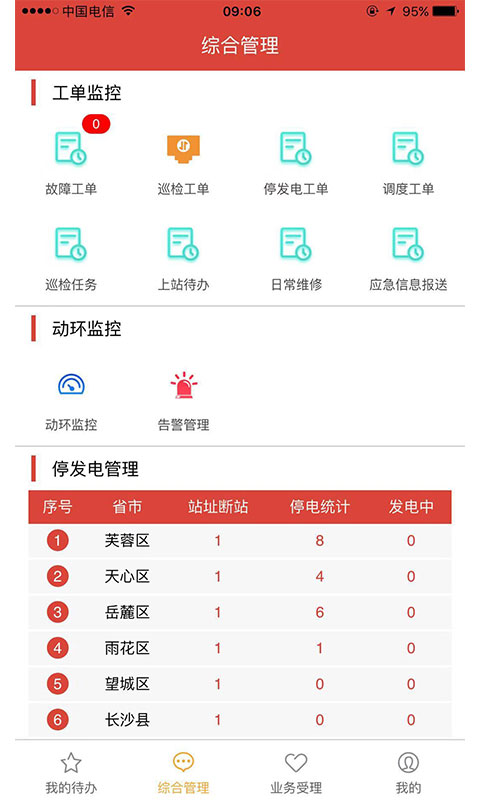Switch to 我的待办 tab
Screen dimensions: 480x800
click(71, 772)
